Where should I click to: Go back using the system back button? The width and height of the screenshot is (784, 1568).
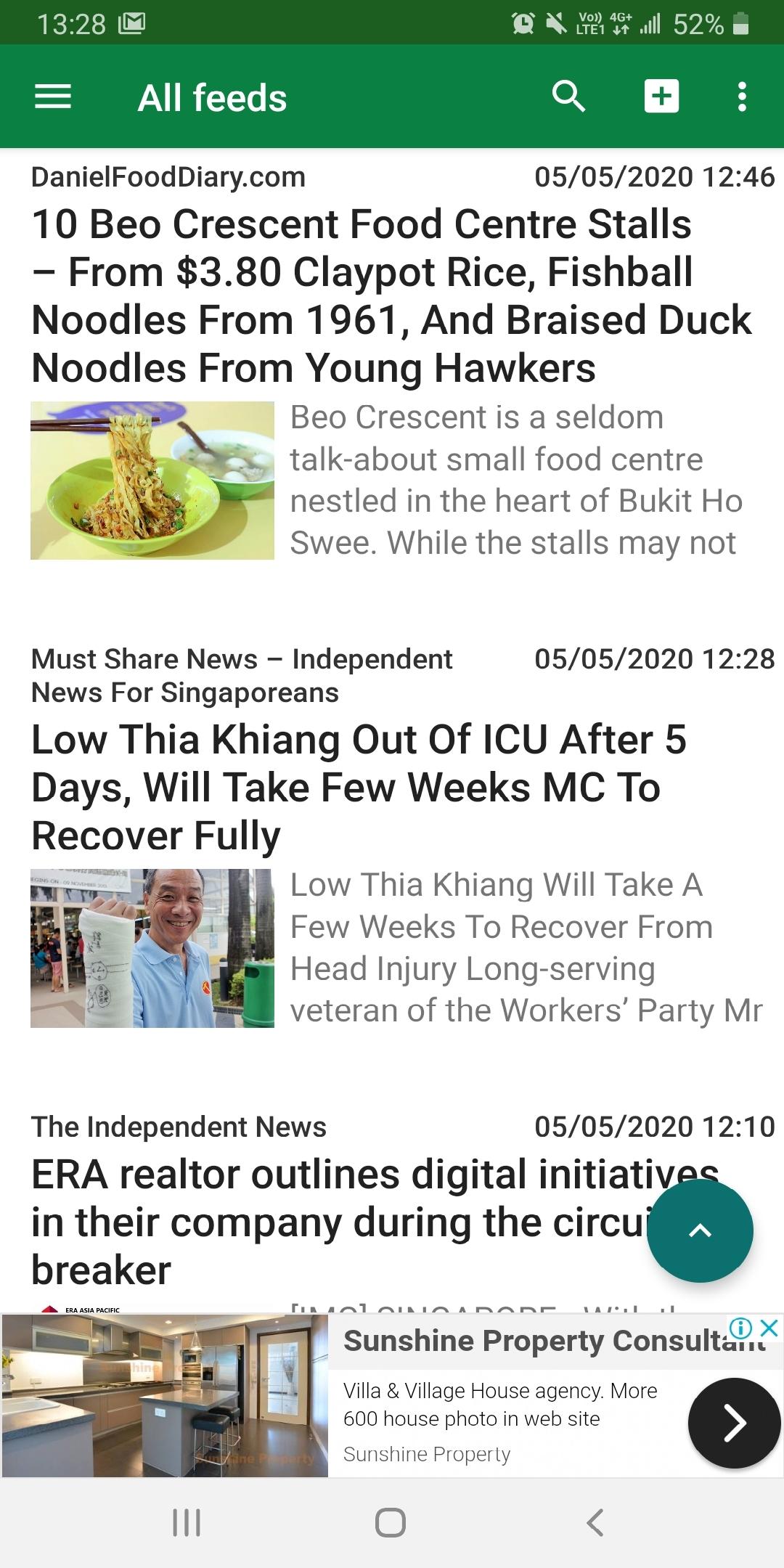[x=595, y=1522]
